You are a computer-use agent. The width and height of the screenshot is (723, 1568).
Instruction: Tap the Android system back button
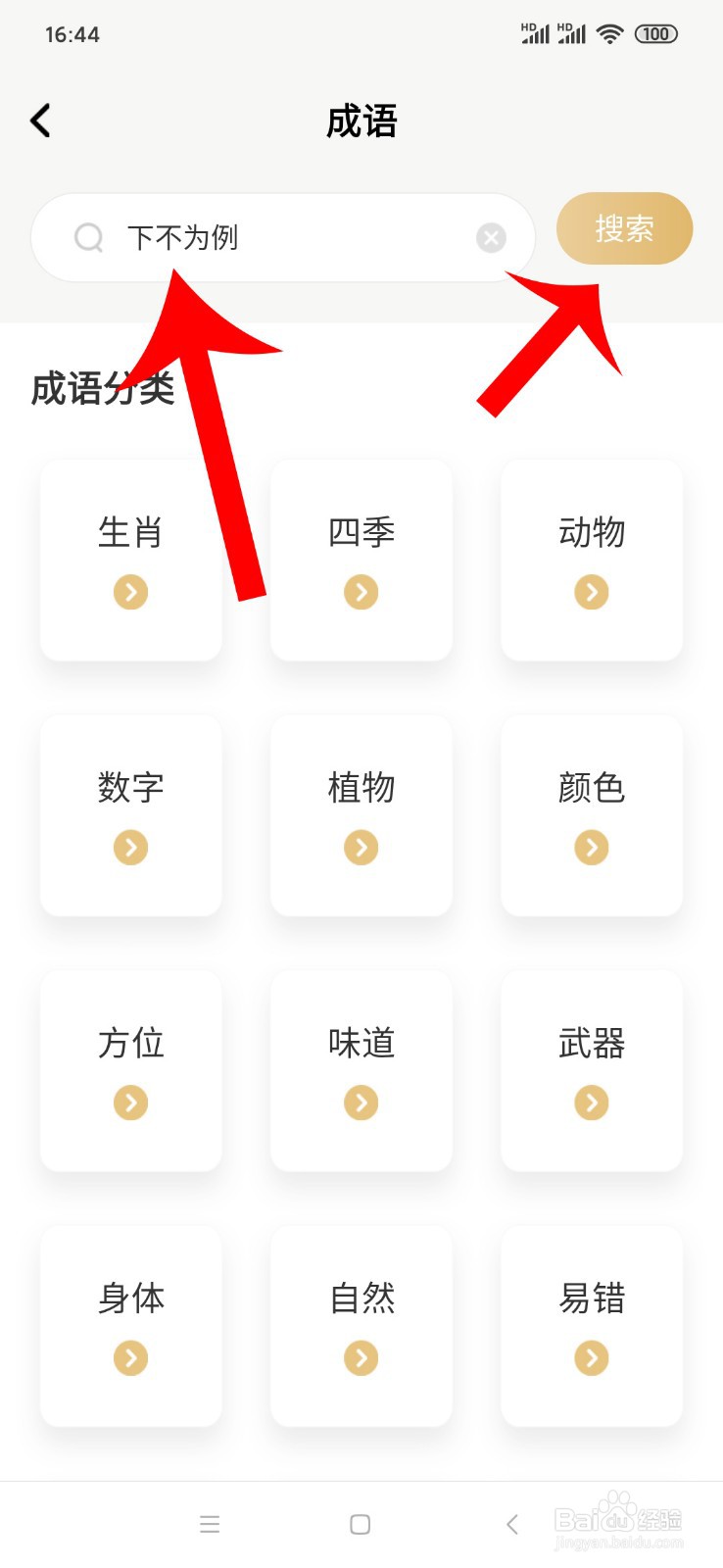[x=512, y=1524]
